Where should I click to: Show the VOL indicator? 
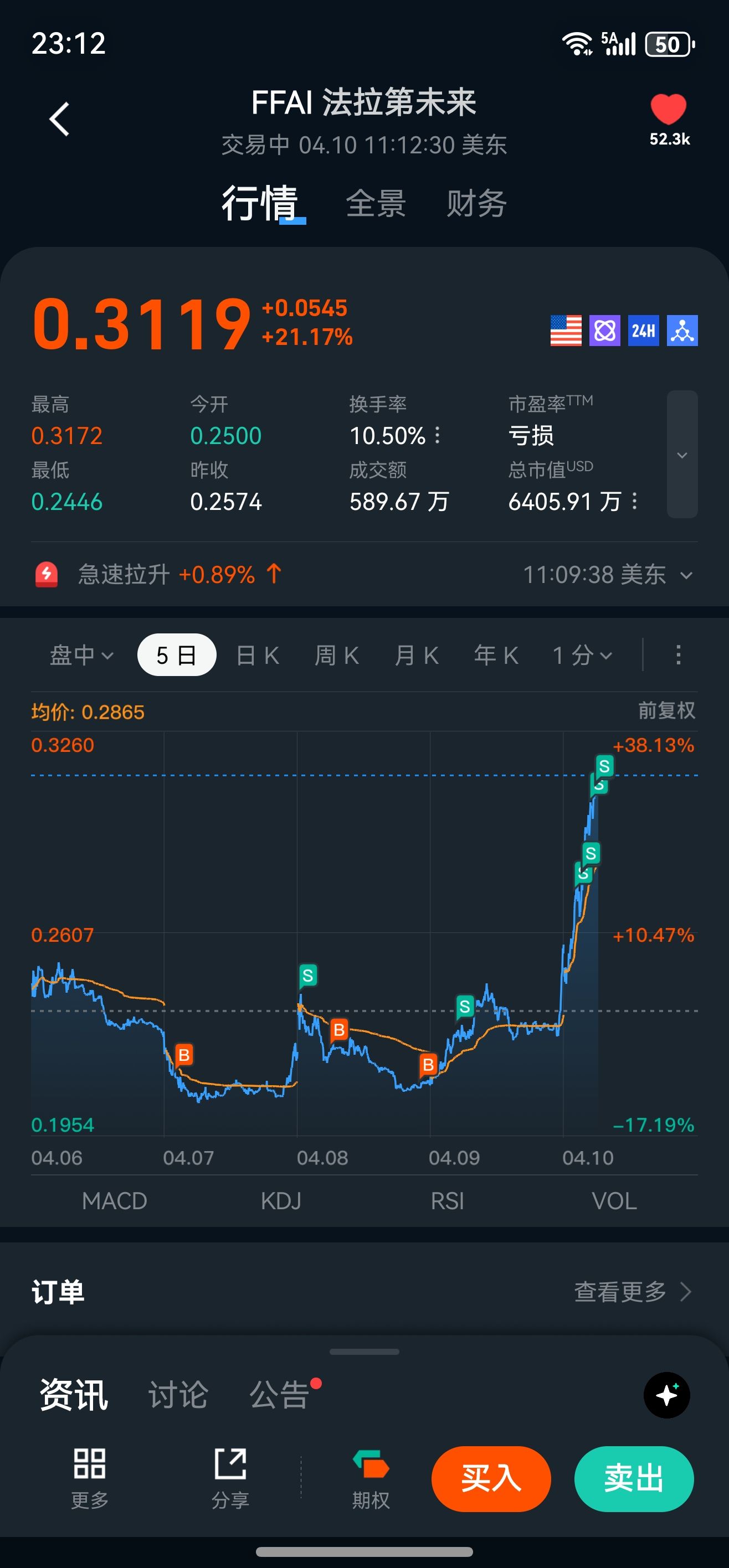614,1201
